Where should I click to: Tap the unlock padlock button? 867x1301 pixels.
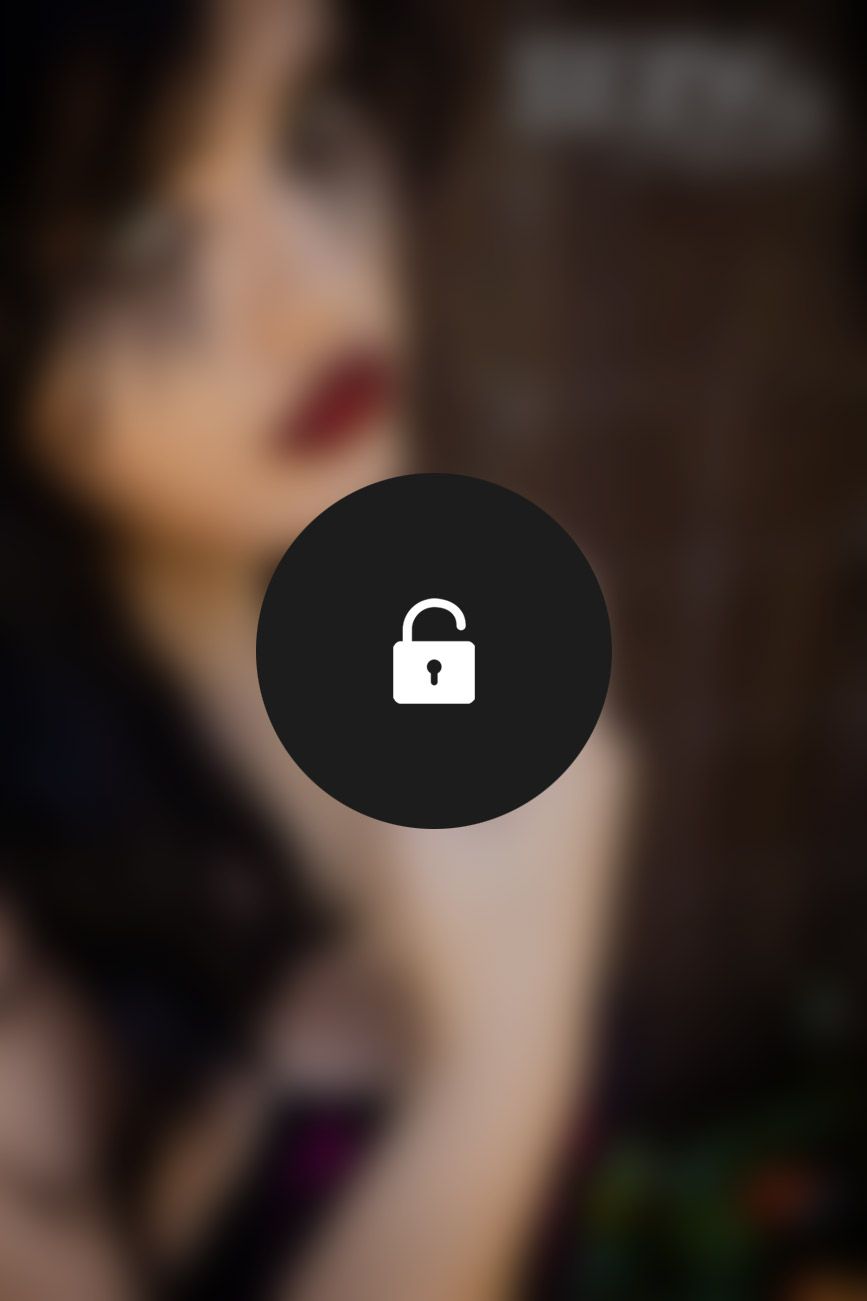[433, 651]
